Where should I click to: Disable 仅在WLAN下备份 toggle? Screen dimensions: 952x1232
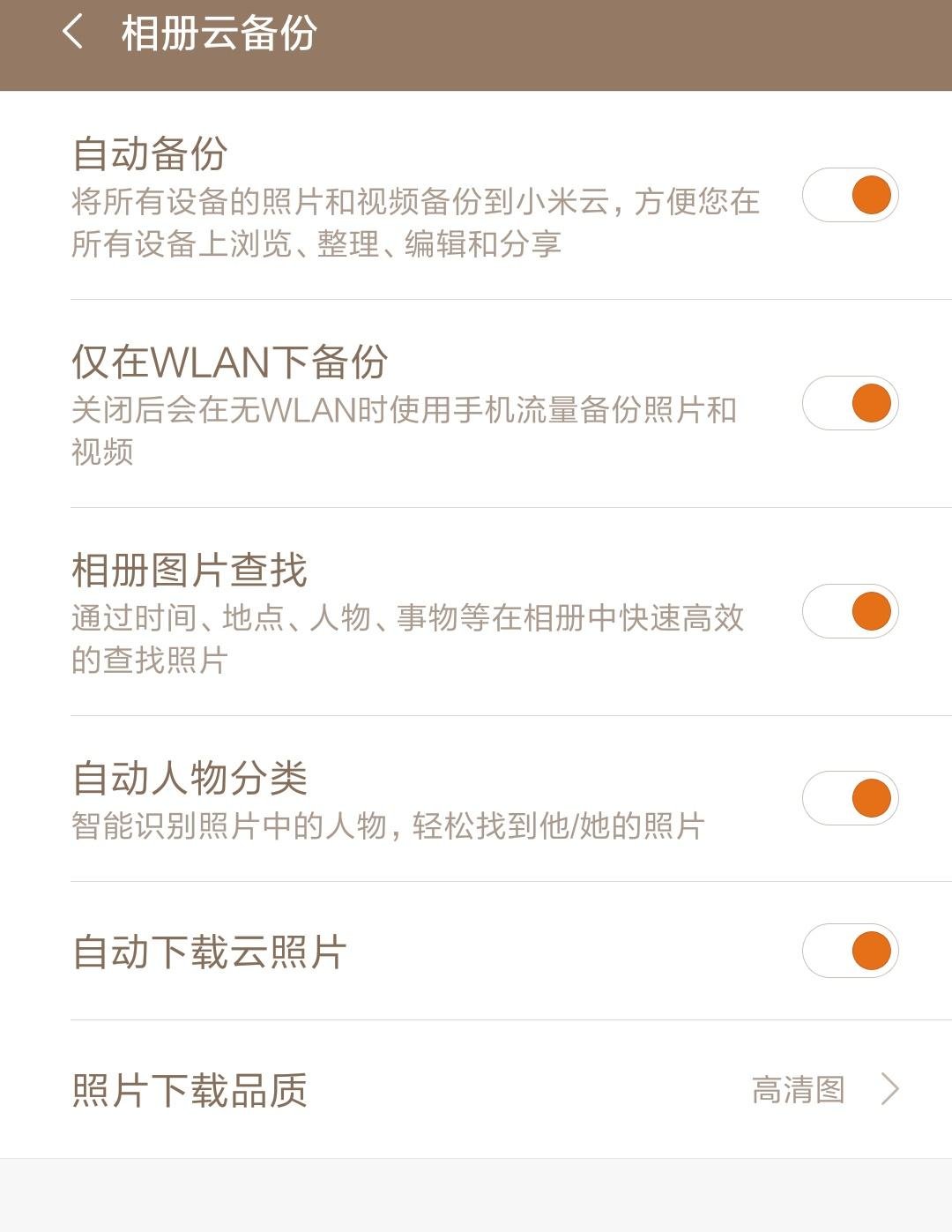click(x=850, y=404)
